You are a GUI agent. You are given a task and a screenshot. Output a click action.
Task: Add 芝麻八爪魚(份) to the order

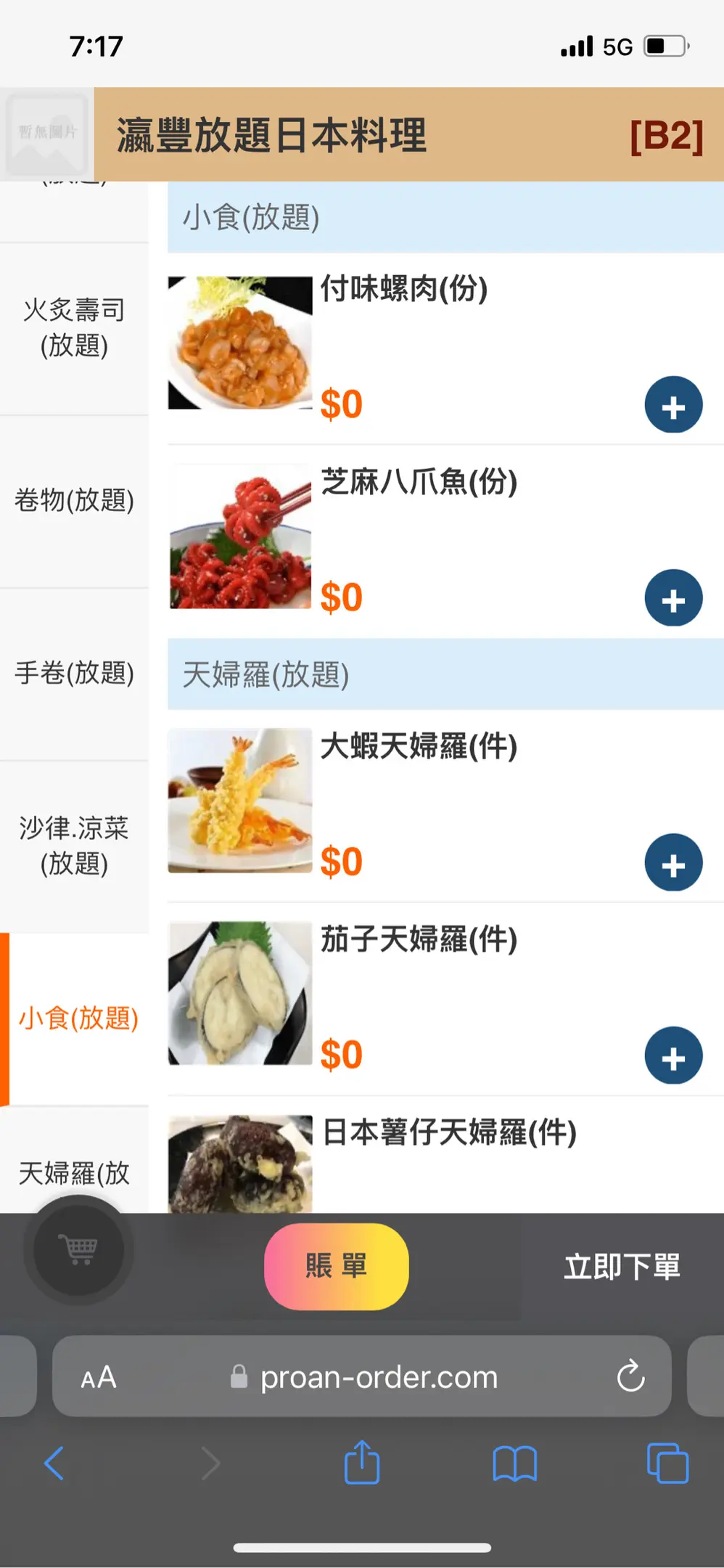coord(673,598)
